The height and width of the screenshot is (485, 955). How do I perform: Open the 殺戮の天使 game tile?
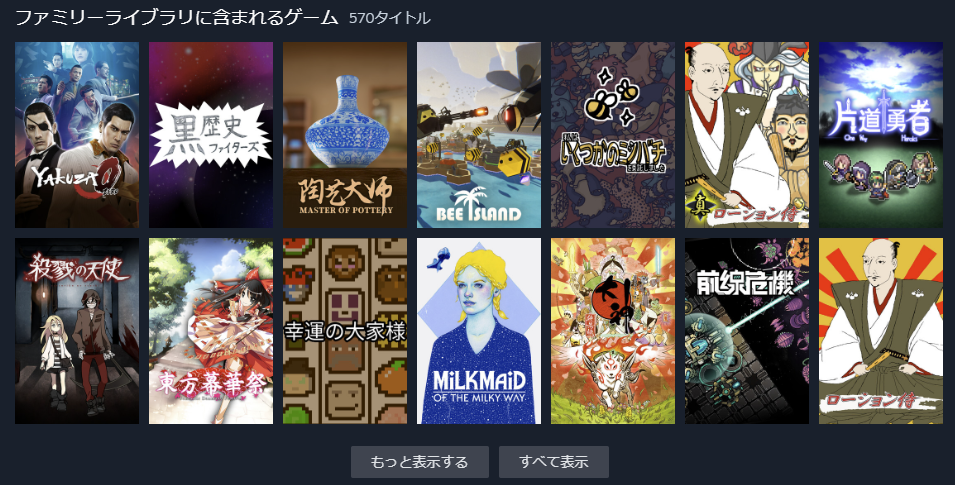pyautogui.click(x=77, y=331)
